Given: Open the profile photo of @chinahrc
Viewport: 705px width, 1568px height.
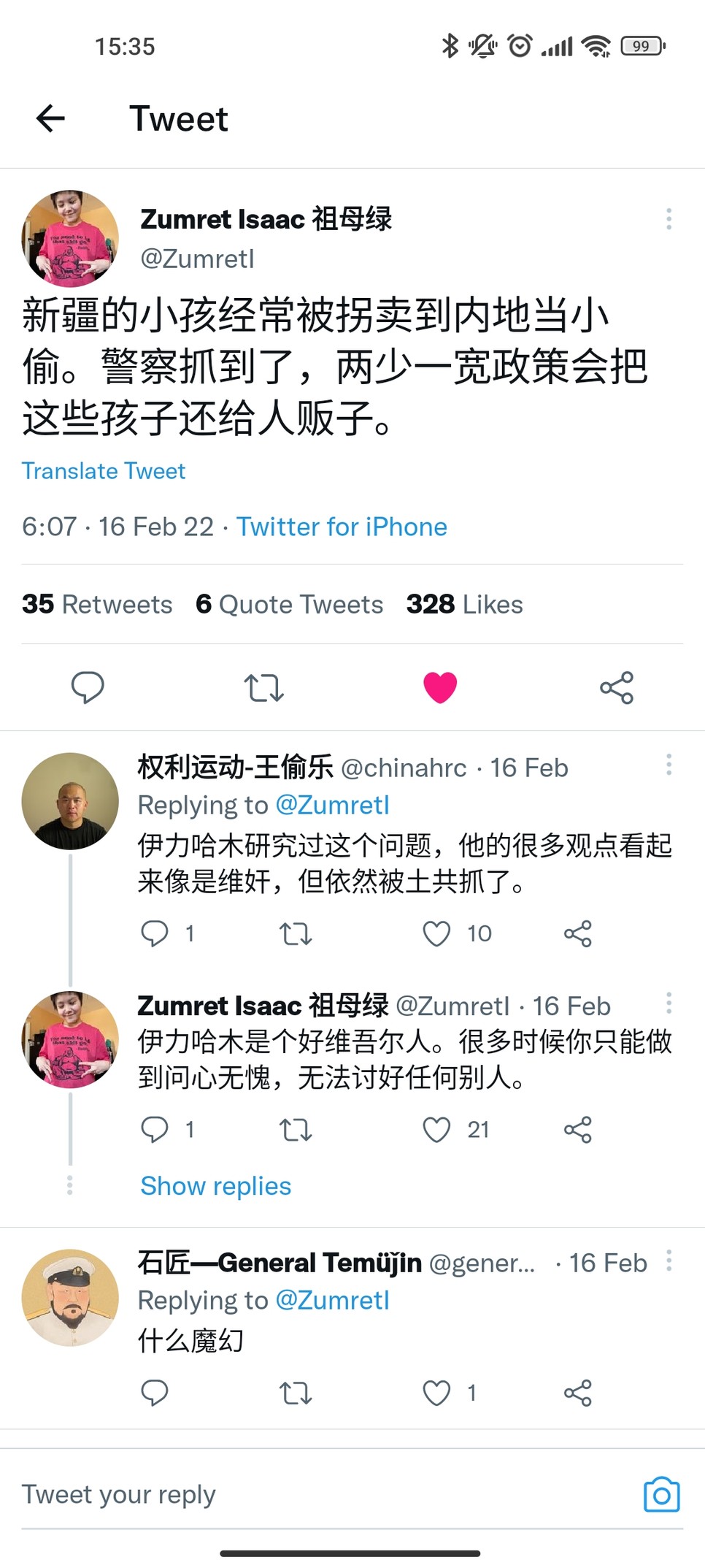Looking at the screenshot, I should click(70, 801).
